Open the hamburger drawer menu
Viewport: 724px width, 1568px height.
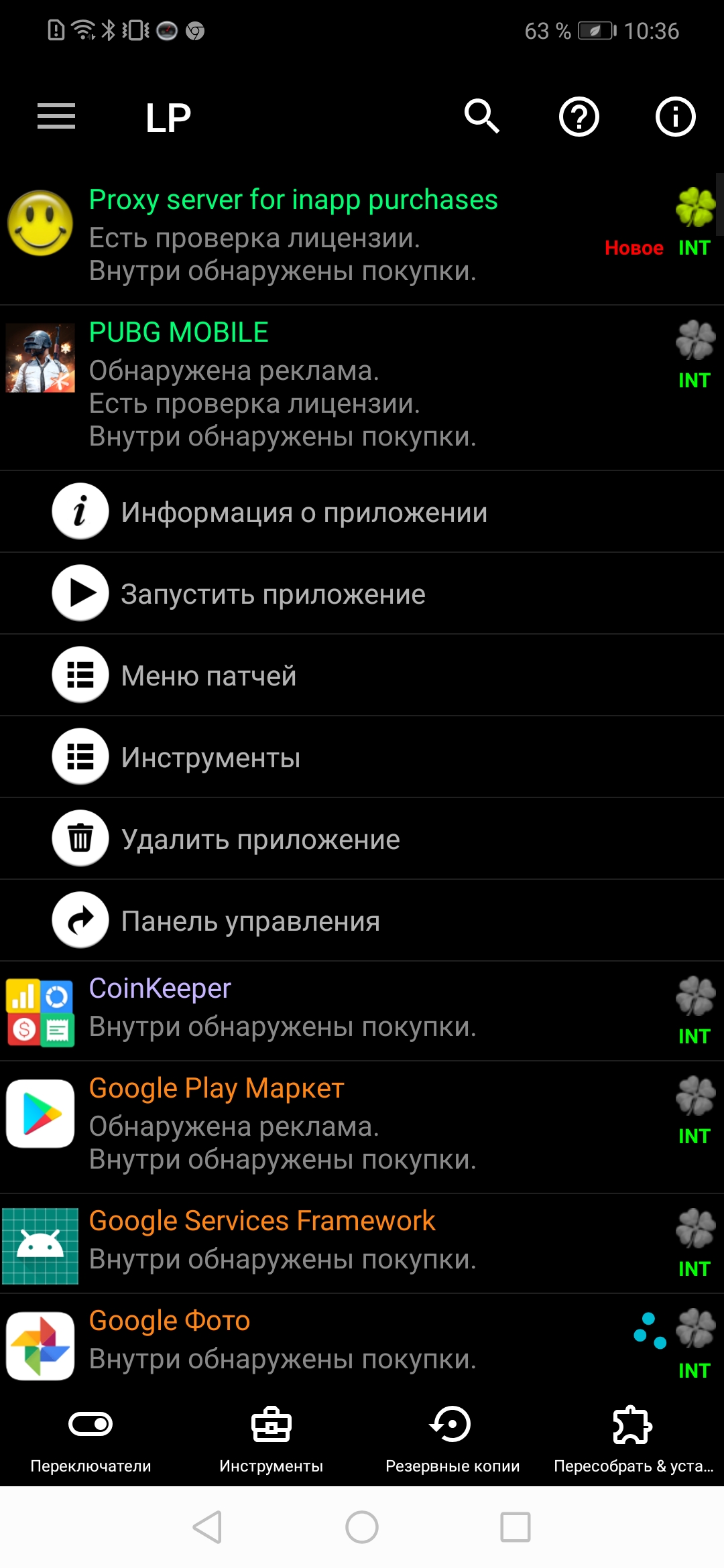56,117
